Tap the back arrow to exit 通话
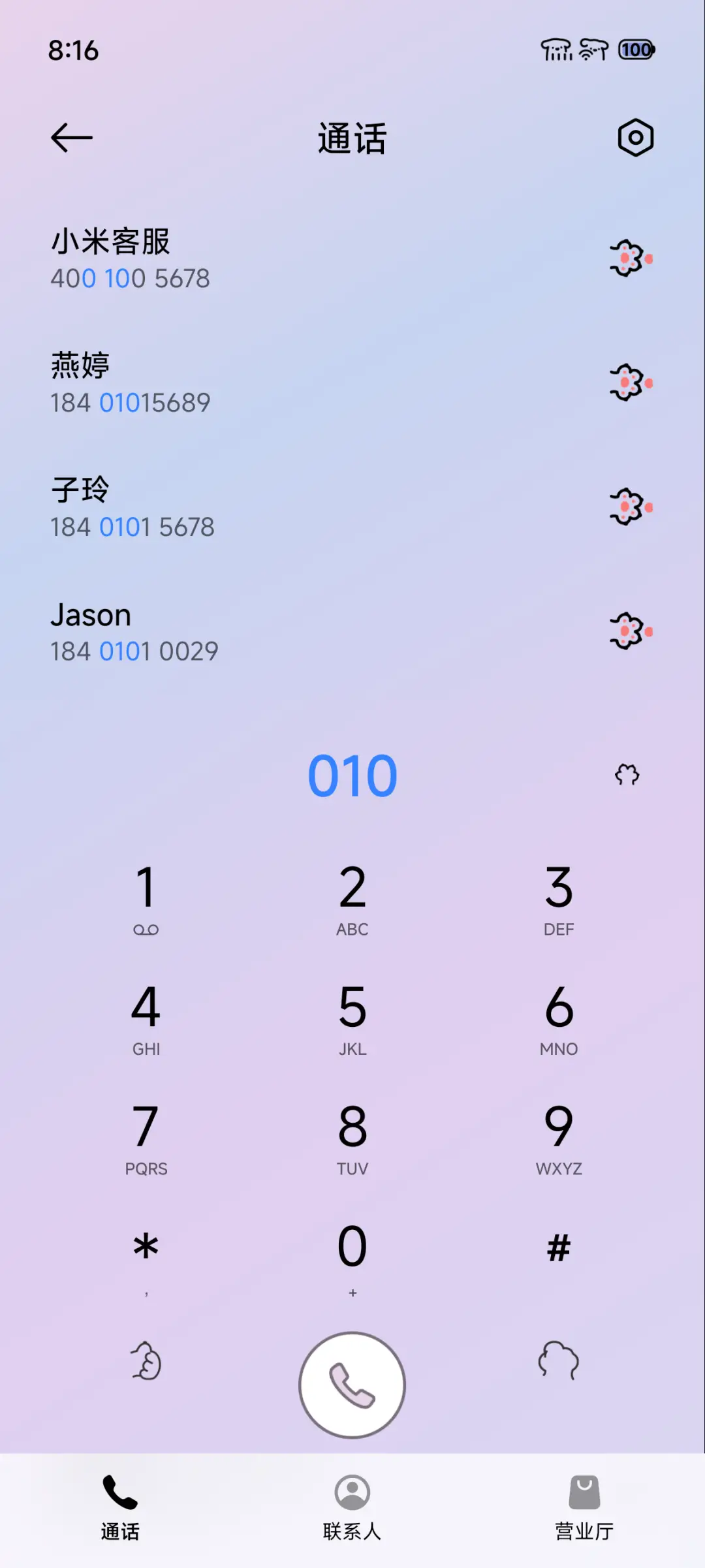Image resolution: width=705 pixels, height=1568 pixels. pyautogui.click(x=72, y=138)
